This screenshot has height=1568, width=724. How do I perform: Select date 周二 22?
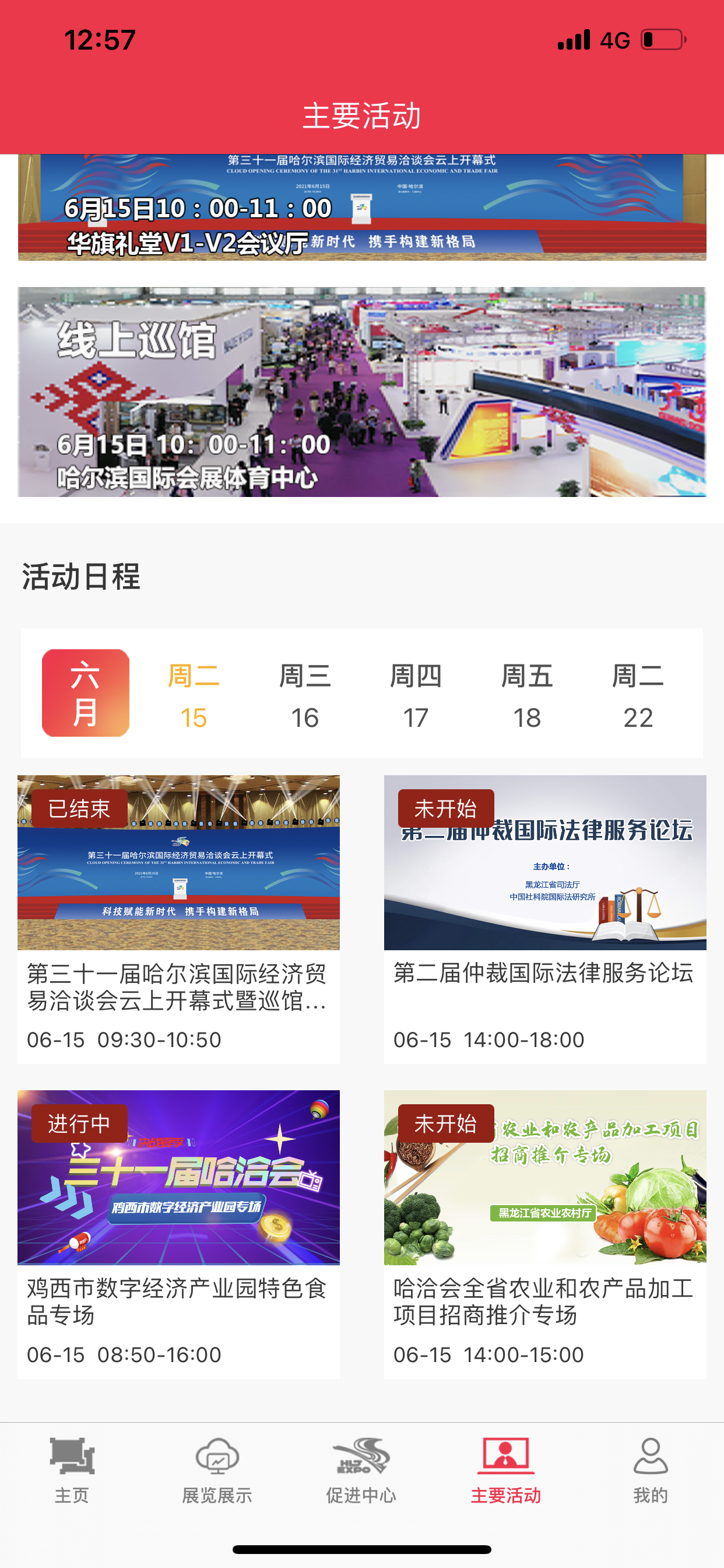click(638, 695)
